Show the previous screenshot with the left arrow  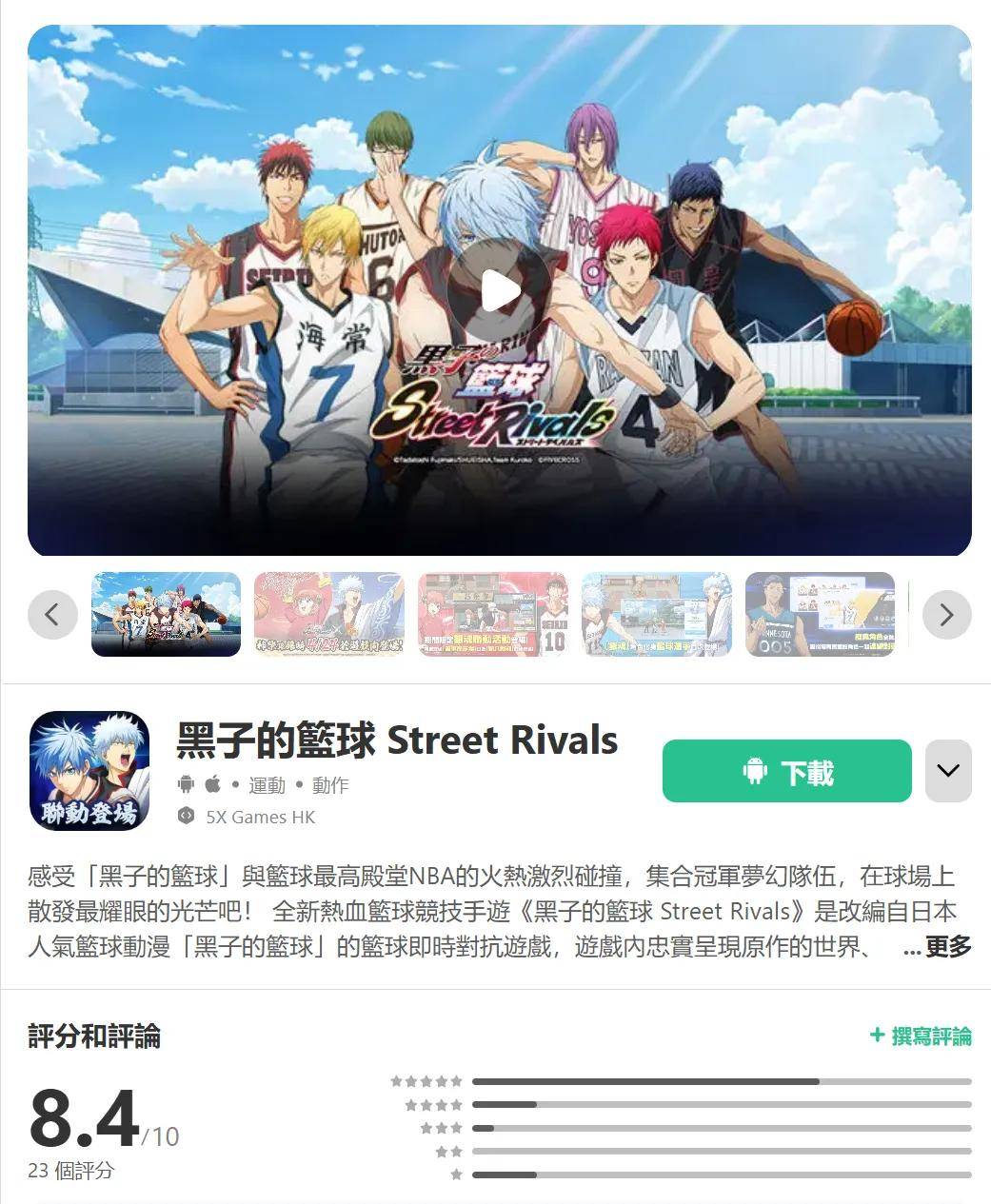click(52, 614)
